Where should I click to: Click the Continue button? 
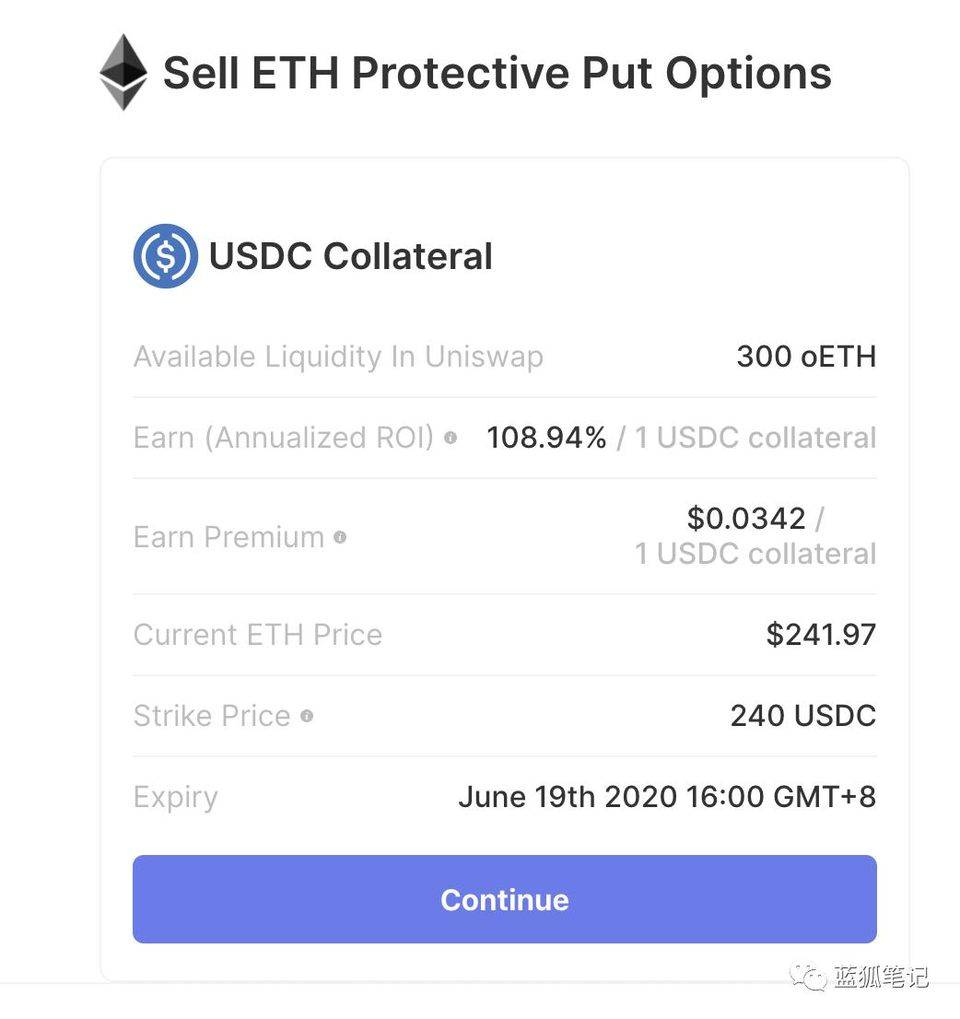click(504, 899)
